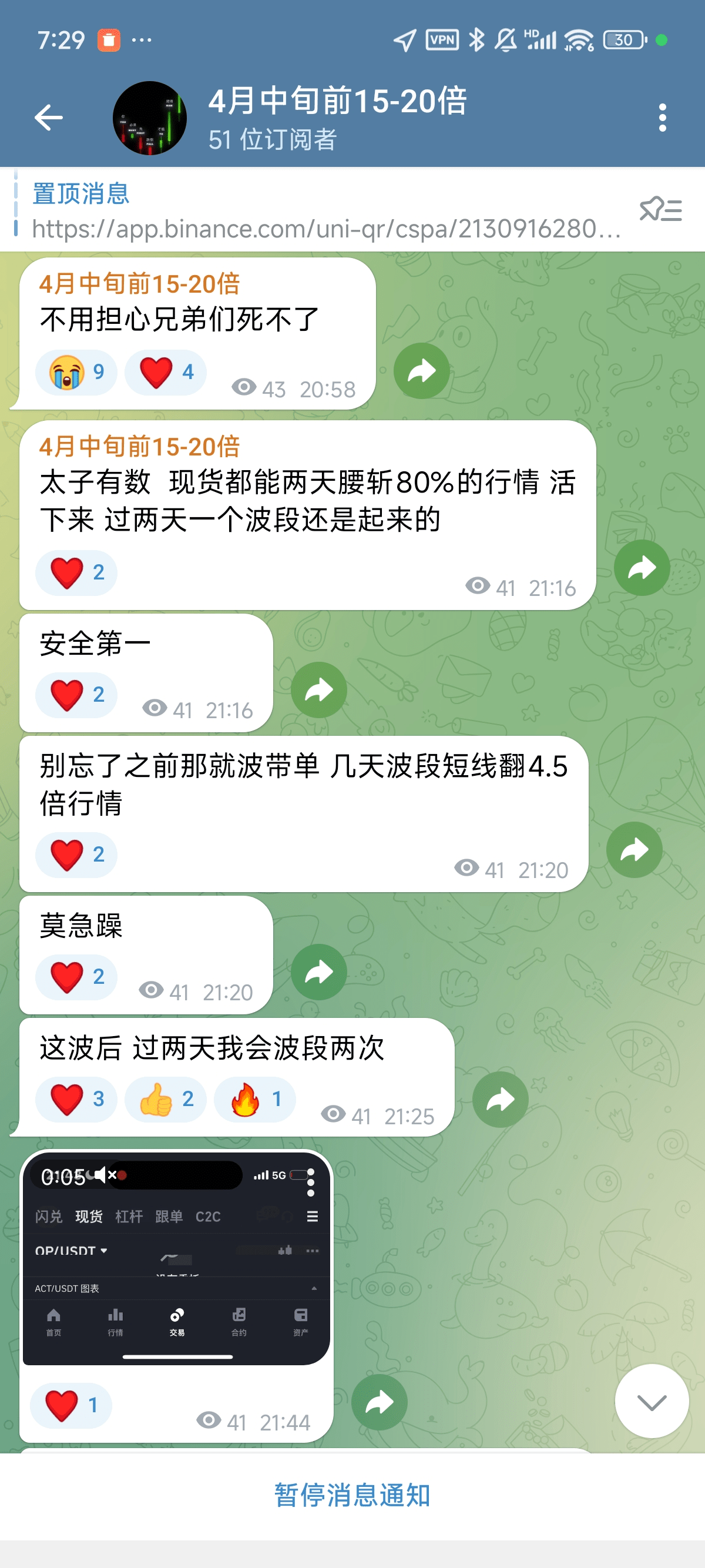
Task: Add heart to the 莫急躁 message
Action: (76, 977)
